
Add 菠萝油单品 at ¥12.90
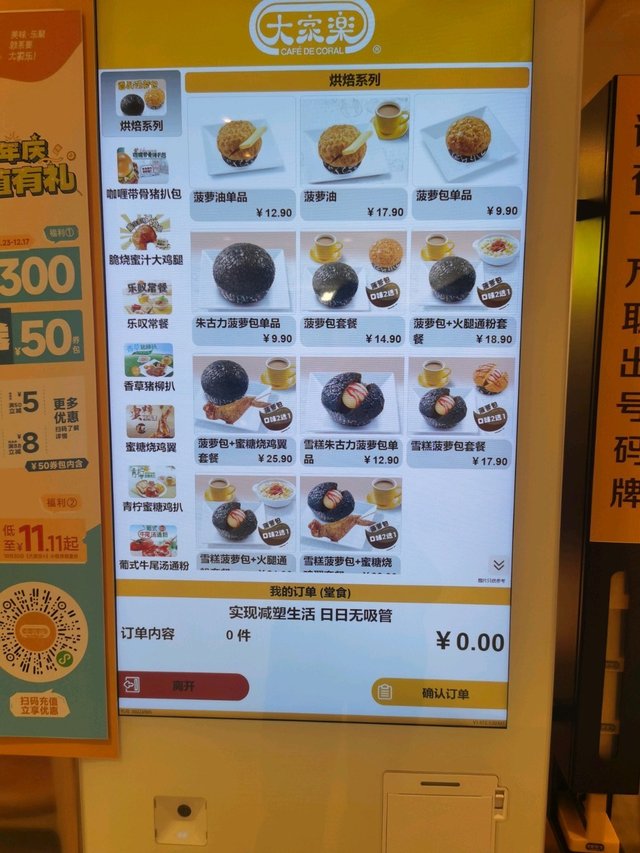coord(242,157)
